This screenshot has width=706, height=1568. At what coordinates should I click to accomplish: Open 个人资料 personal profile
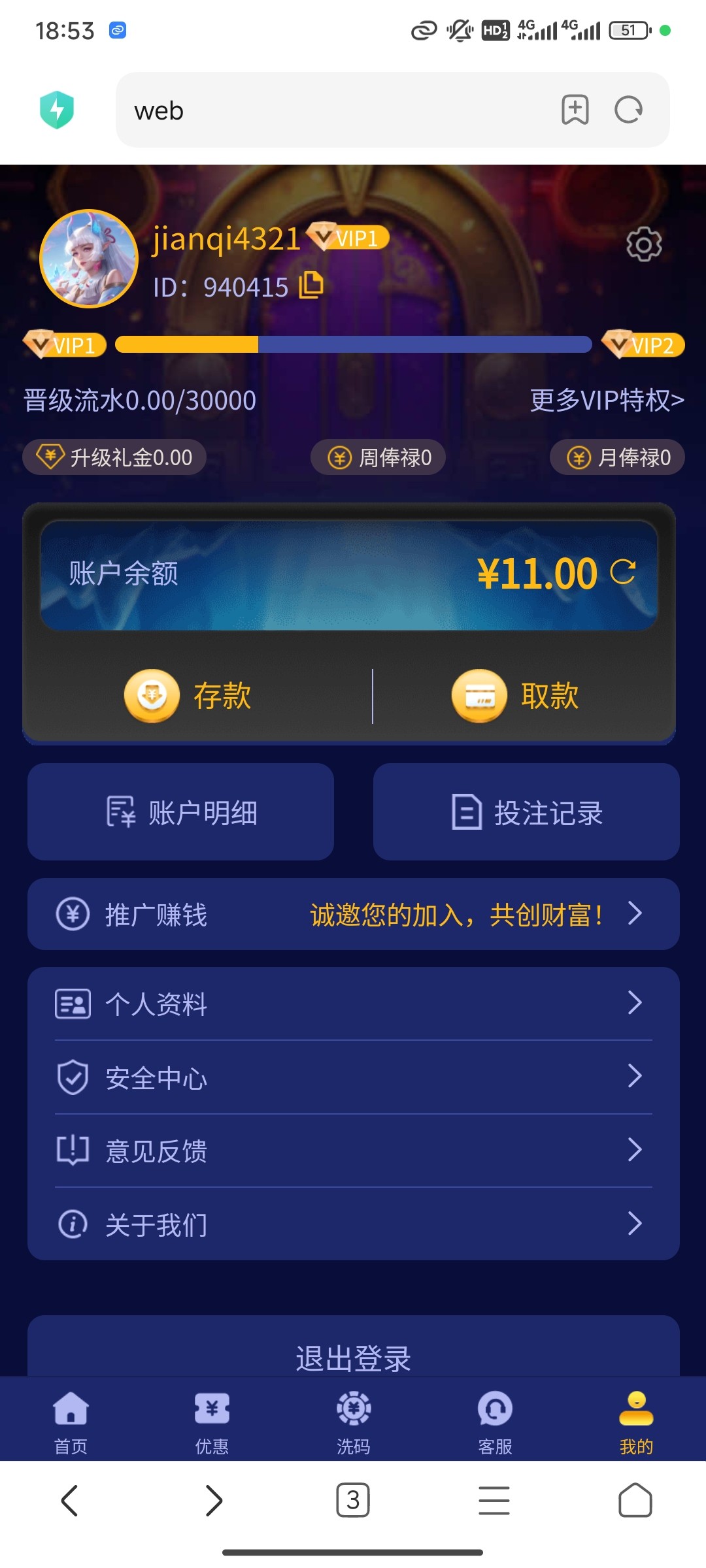click(353, 1004)
